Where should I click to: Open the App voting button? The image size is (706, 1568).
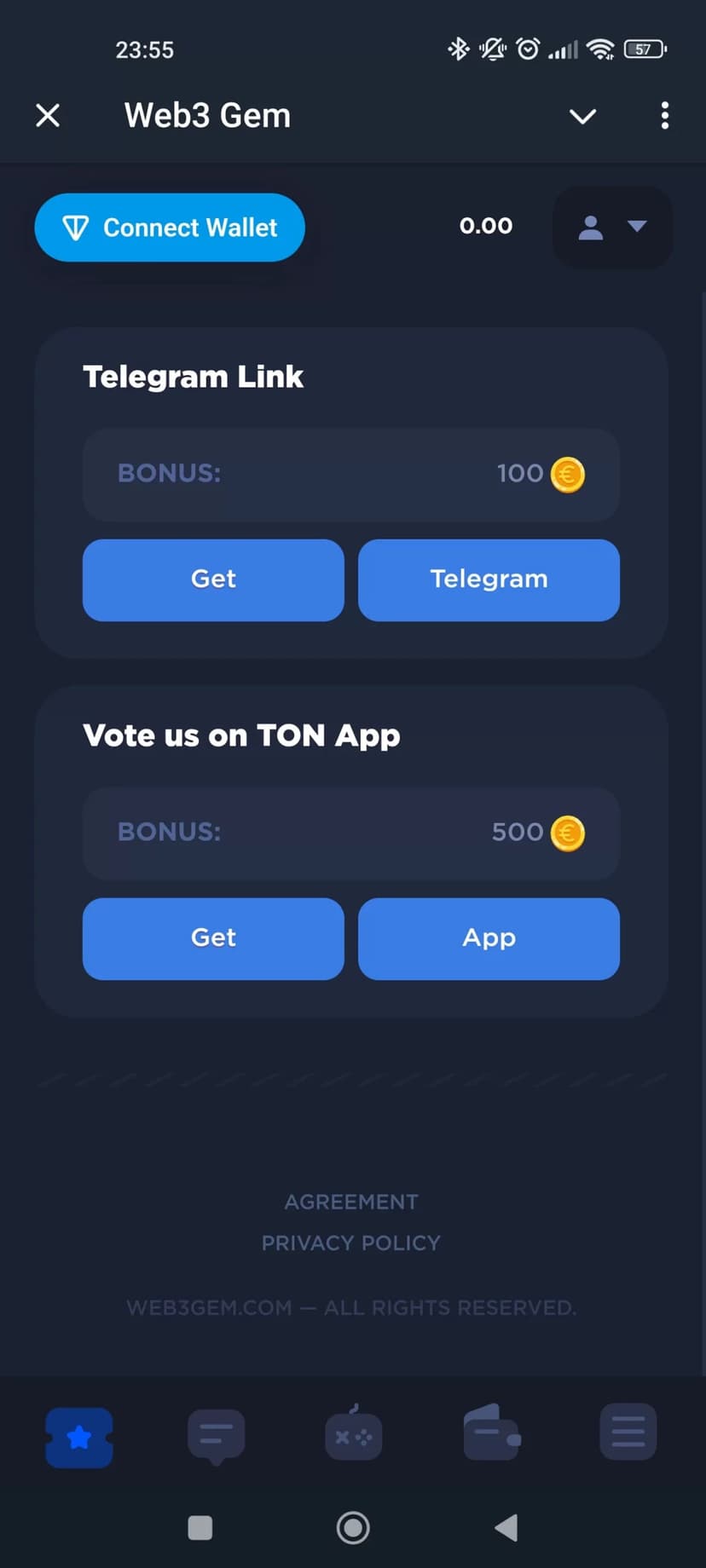(x=489, y=938)
